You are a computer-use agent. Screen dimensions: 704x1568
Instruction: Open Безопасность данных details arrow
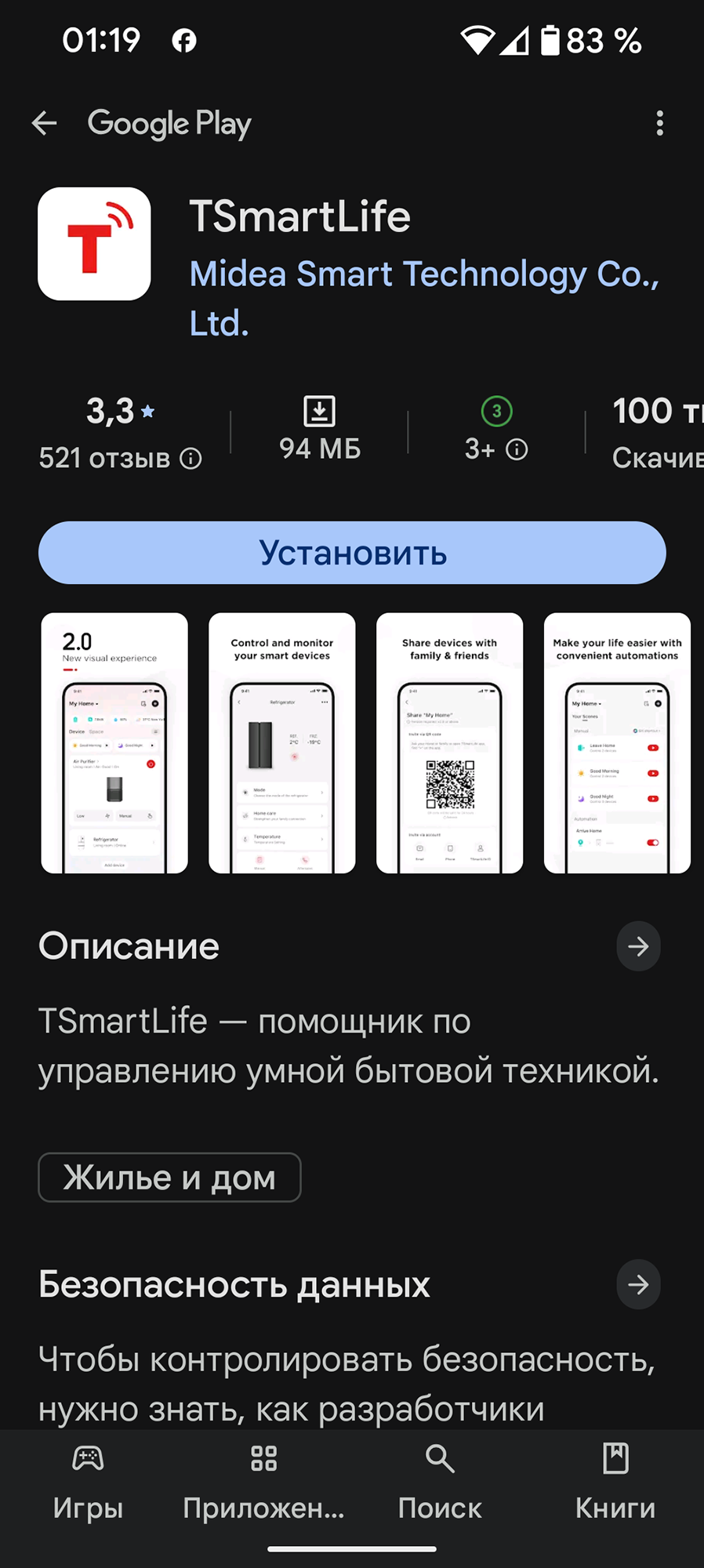coord(638,1284)
